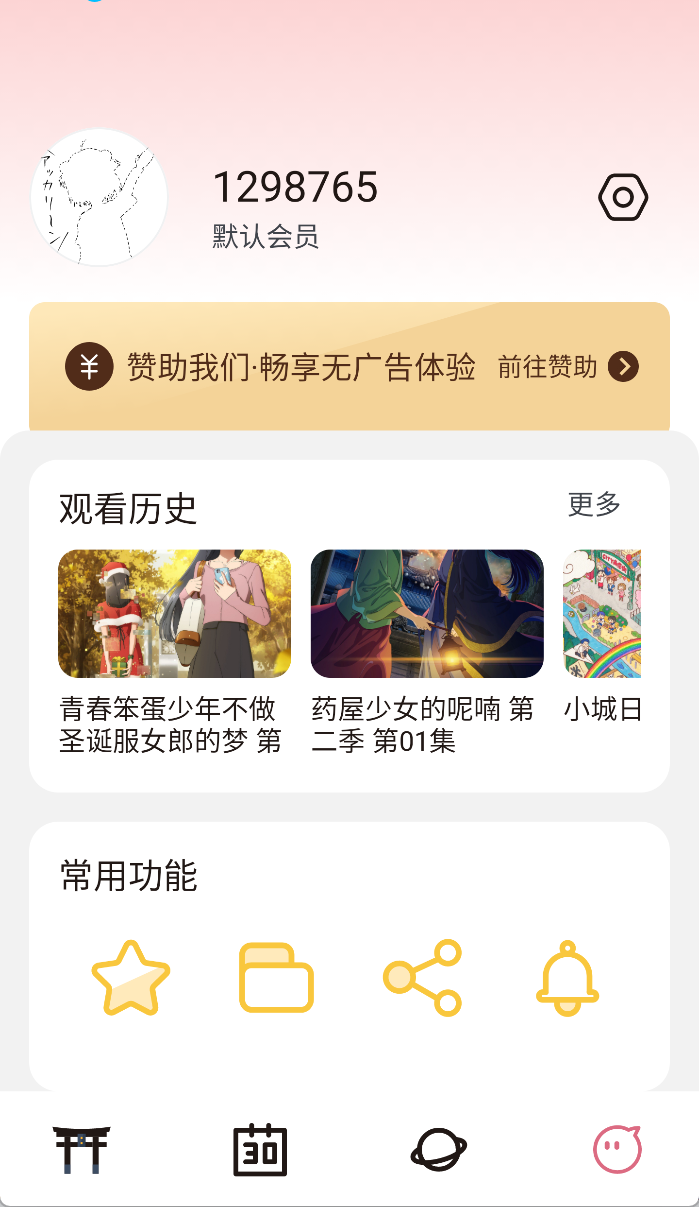Tap the profile avatar picture

(x=99, y=198)
